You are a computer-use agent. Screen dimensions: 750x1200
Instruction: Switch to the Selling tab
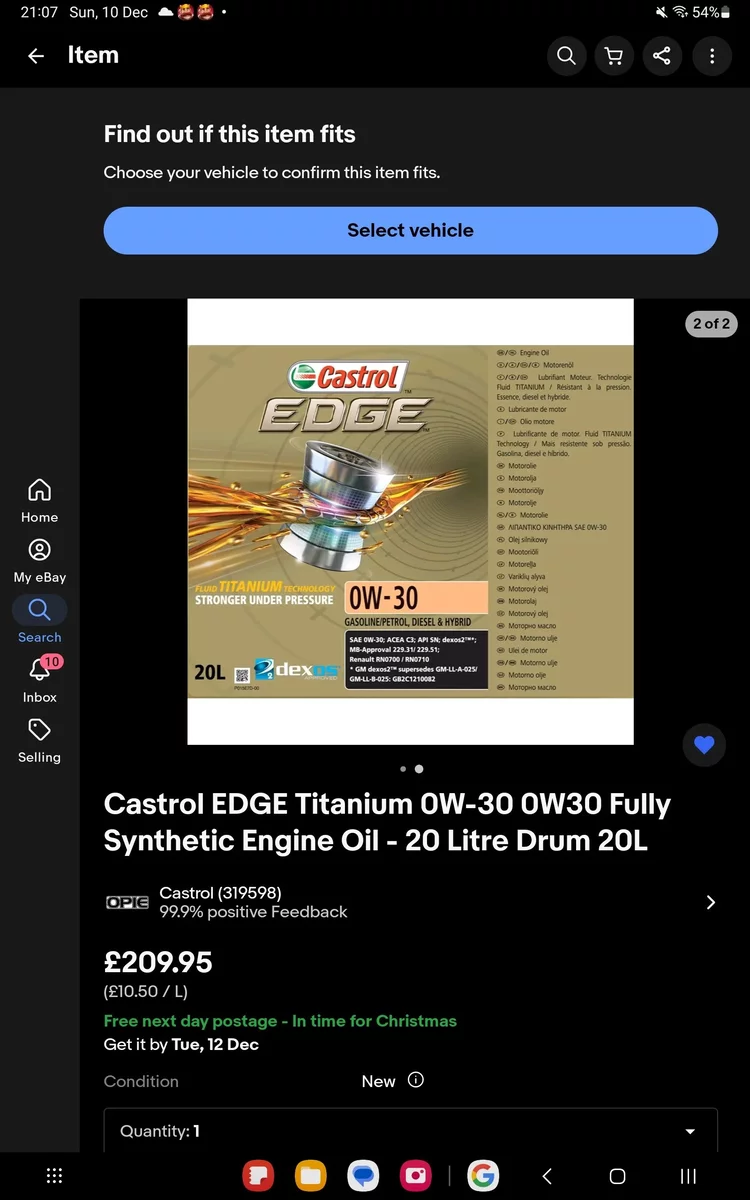39,740
